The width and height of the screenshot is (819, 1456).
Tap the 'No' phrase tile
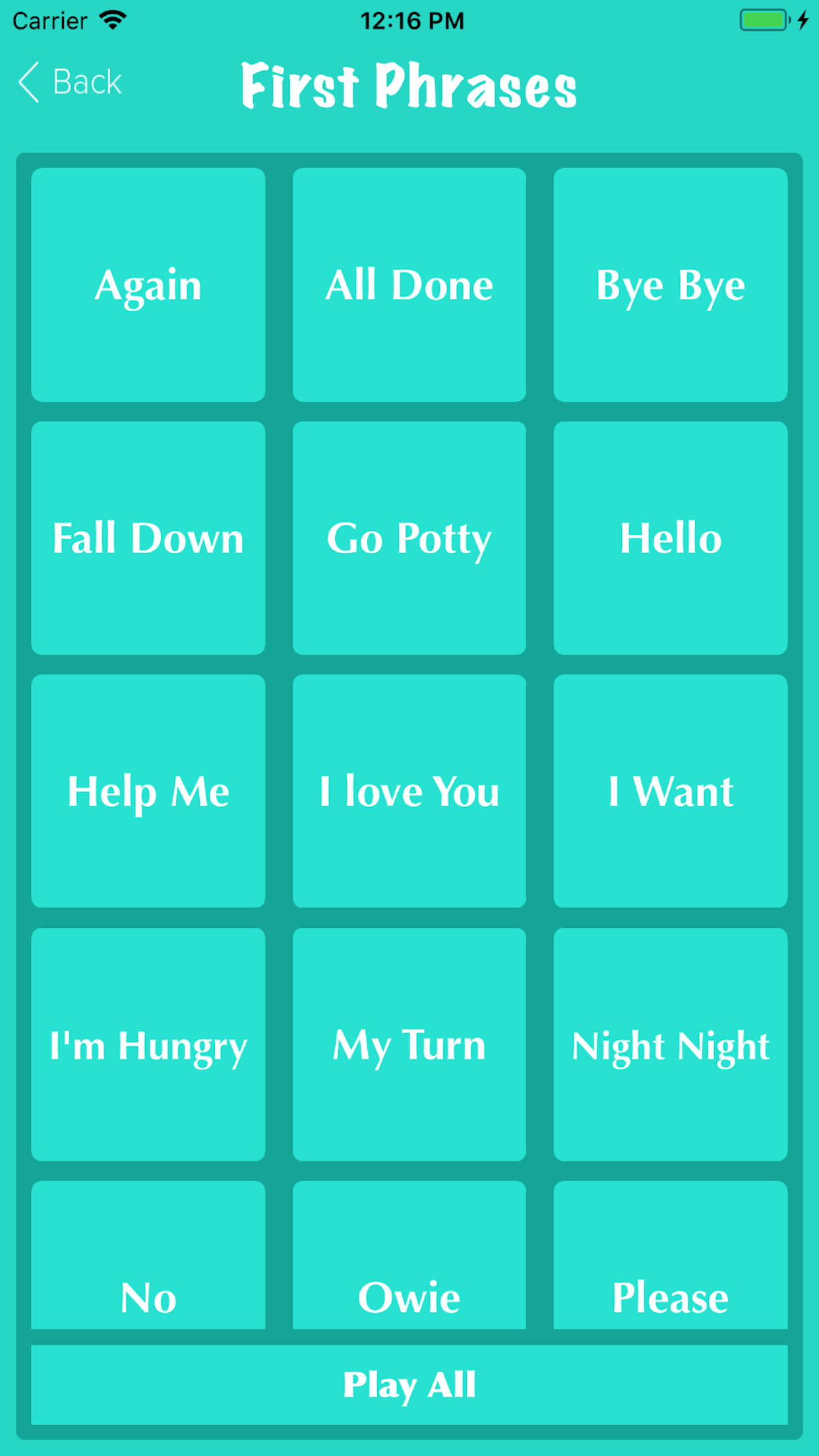(x=148, y=1255)
